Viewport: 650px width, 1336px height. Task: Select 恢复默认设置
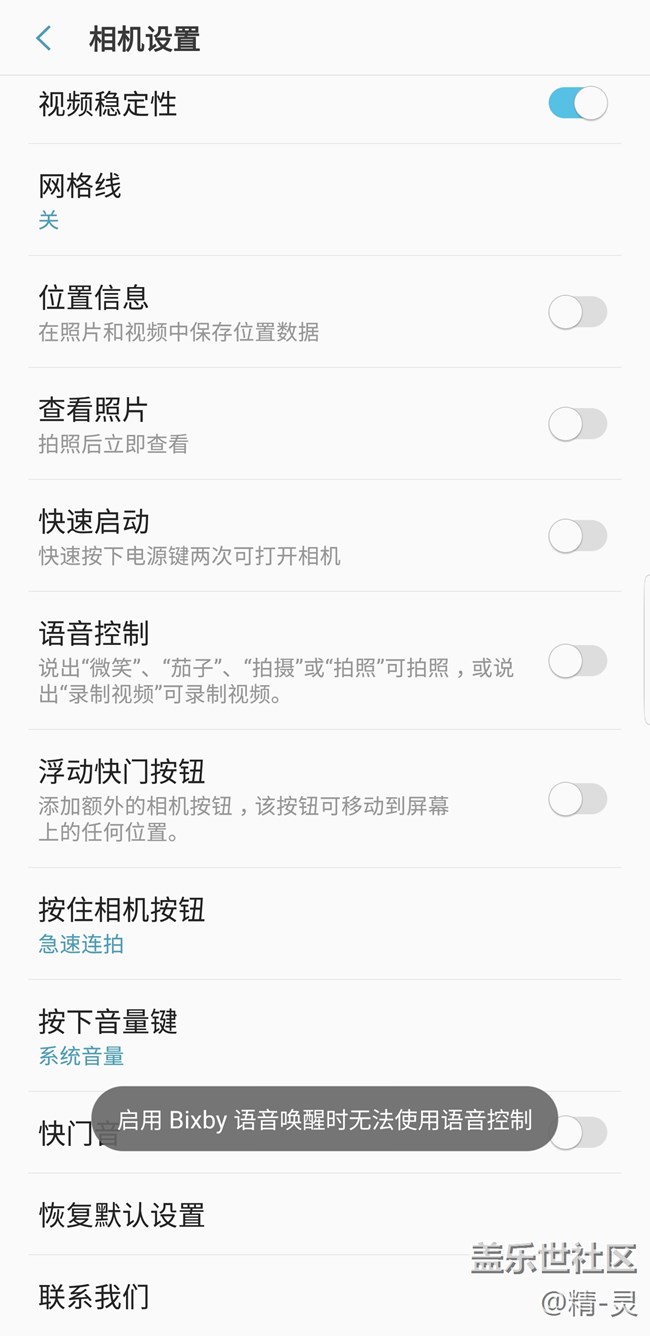pos(122,1215)
